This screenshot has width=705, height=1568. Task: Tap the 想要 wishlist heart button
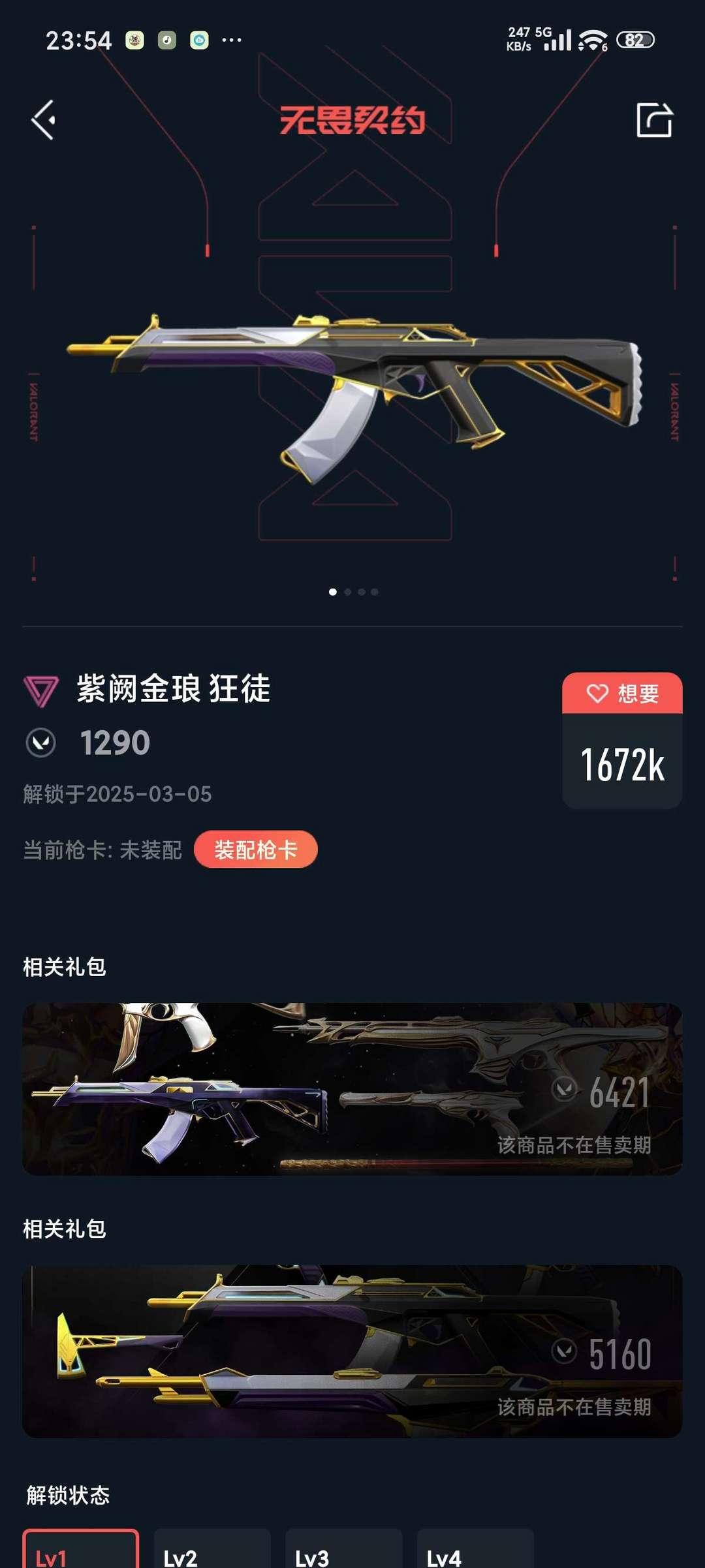click(622, 693)
